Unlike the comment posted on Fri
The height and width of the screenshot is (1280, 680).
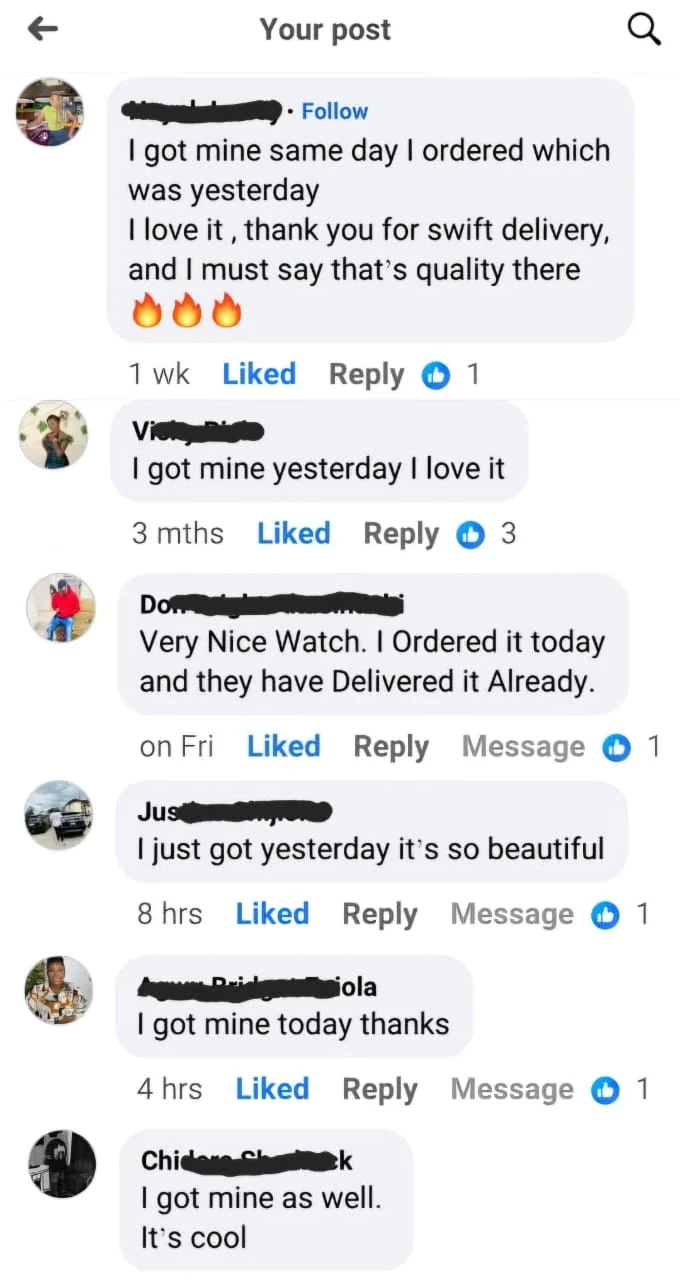(x=283, y=747)
